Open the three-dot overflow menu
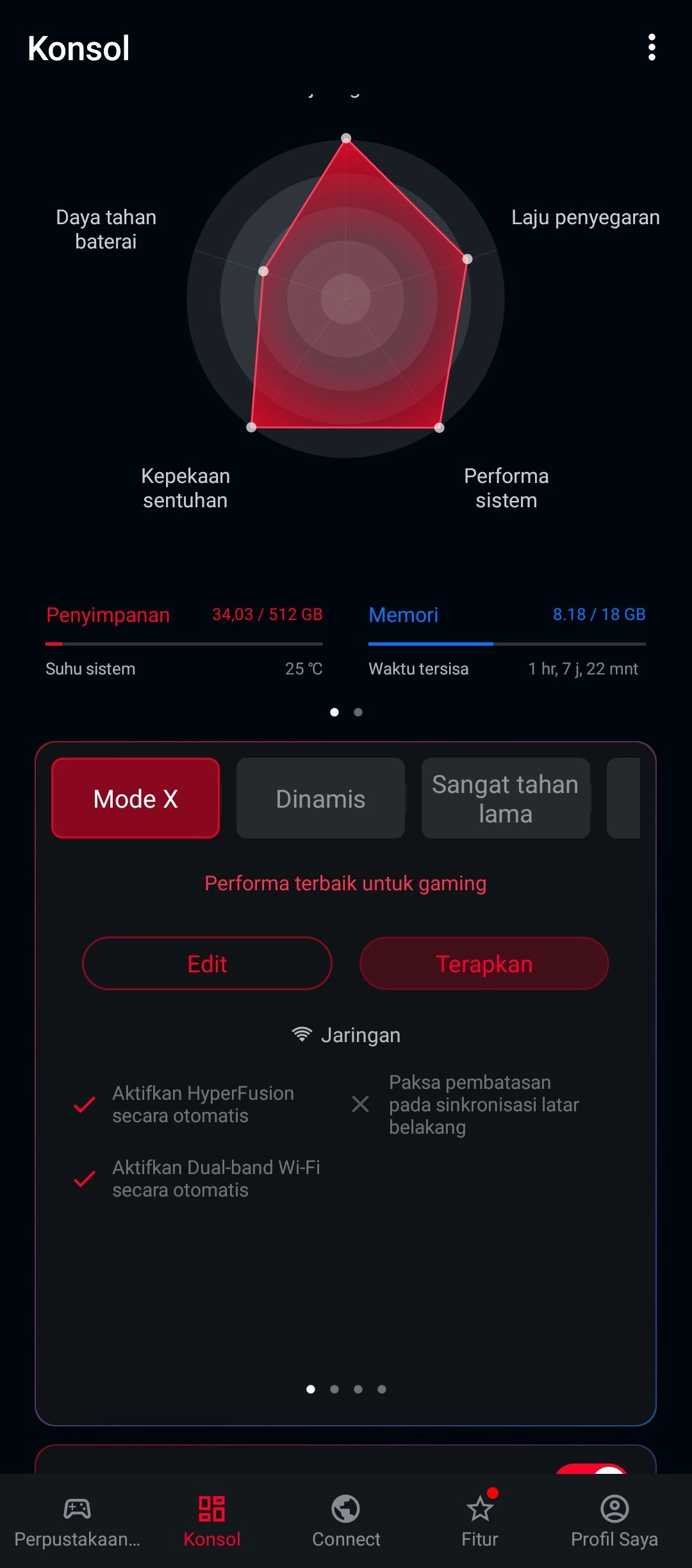Screen dimensions: 692x1568 tap(652, 48)
